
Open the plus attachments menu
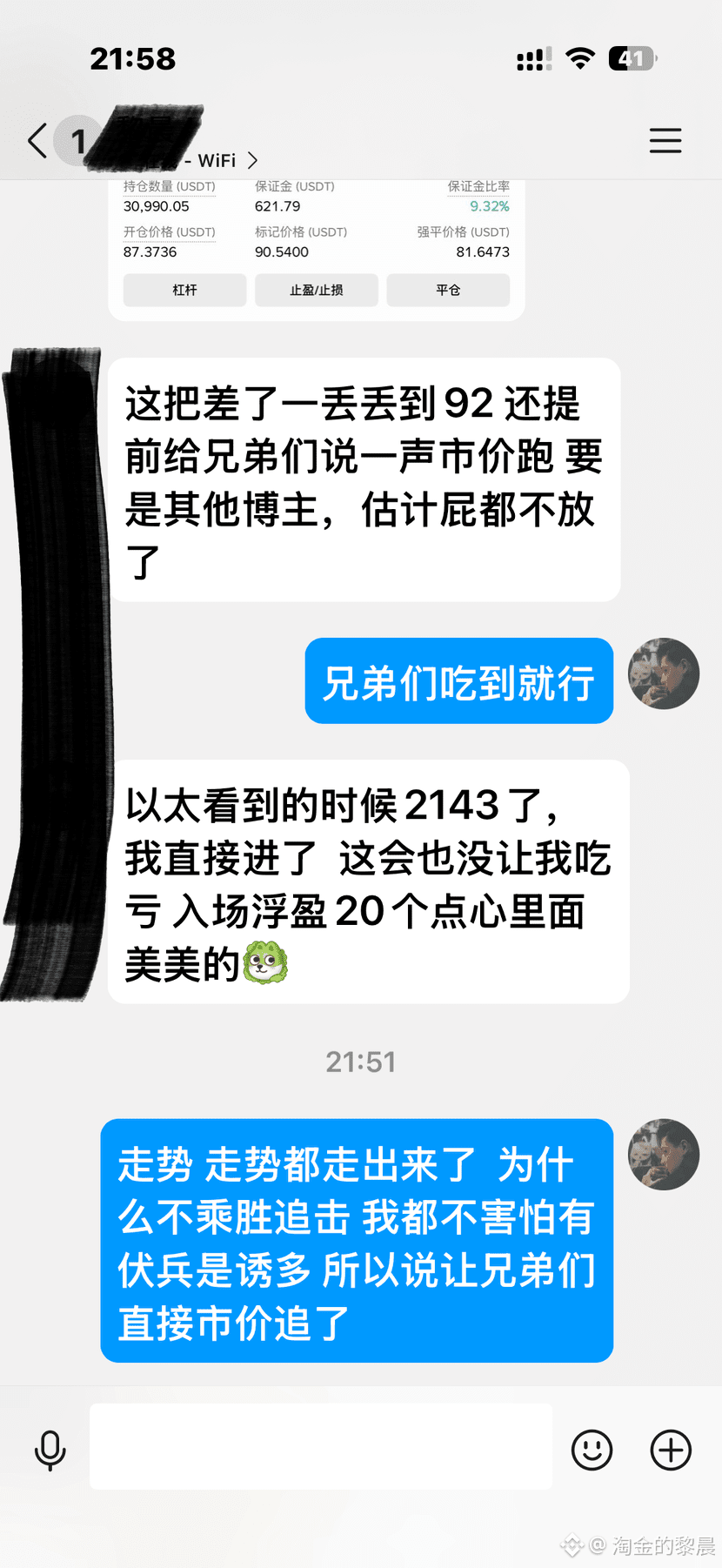click(671, 1450)
